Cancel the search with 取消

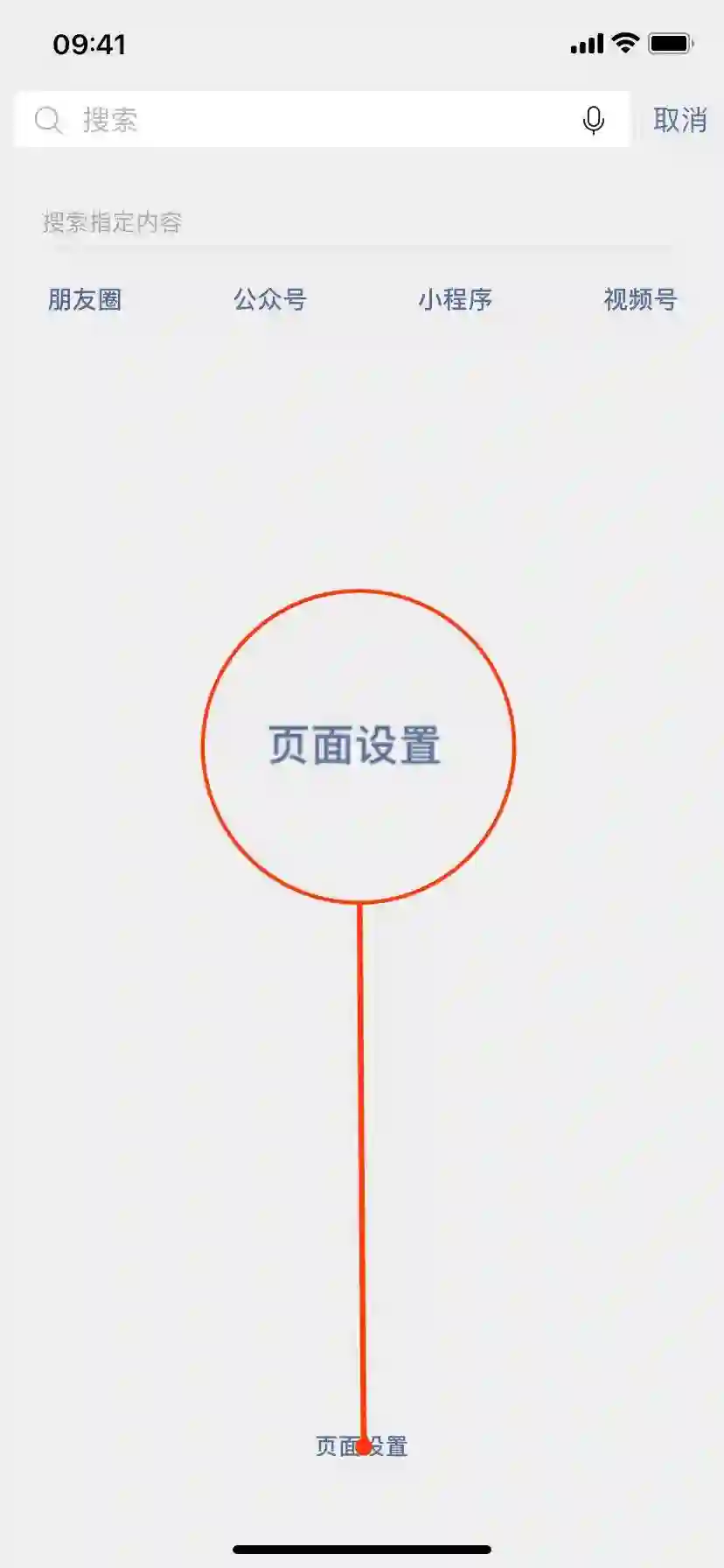coord(679,120)
